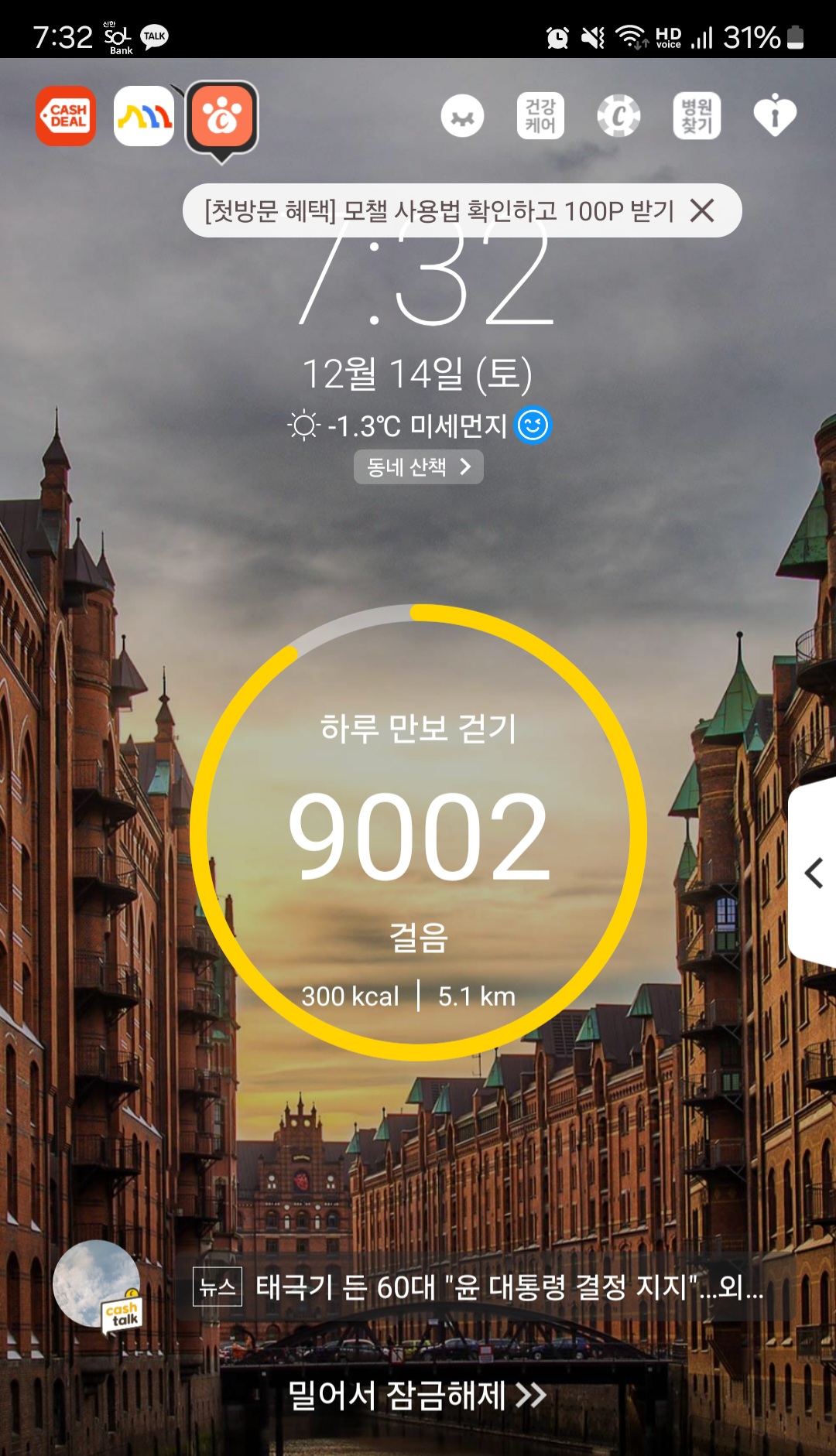
Task: Open the colorful wave app shortcut
Action: [x=144, y=116]
